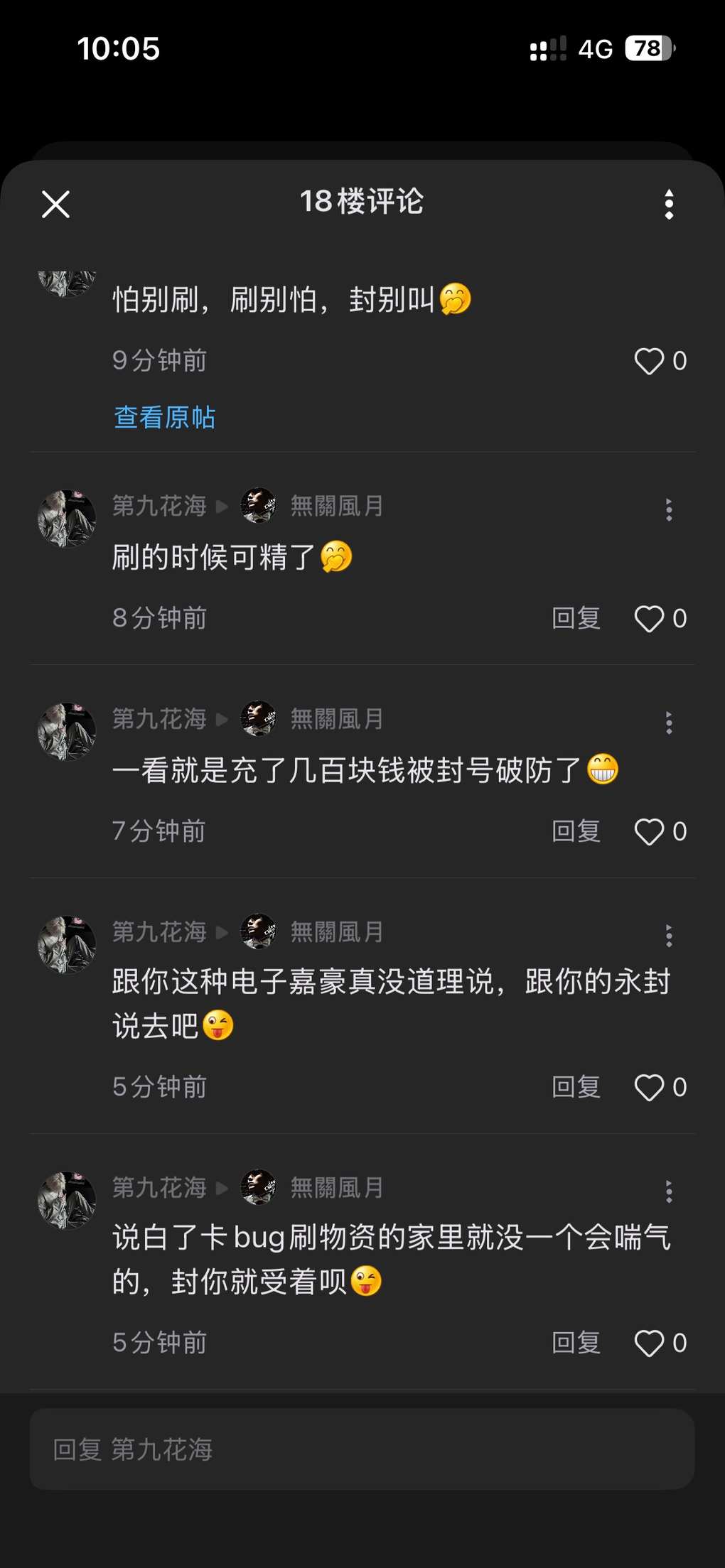Open the 查看原帖 link
Viewport: 725px width, 1568px height.
pos(164,417)
